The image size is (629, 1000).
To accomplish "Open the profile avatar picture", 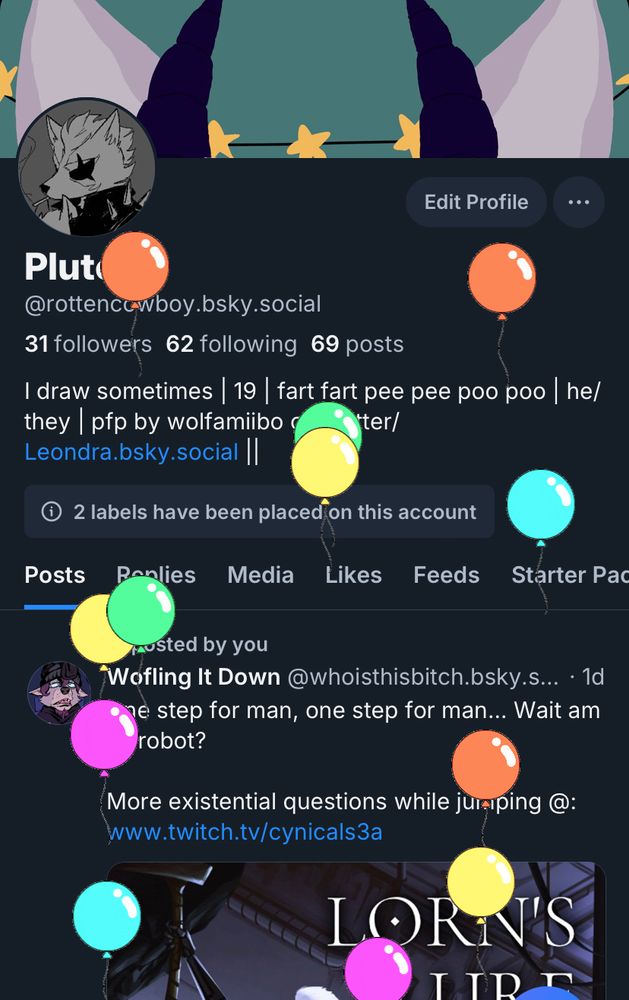I will [x=86, y=168].
